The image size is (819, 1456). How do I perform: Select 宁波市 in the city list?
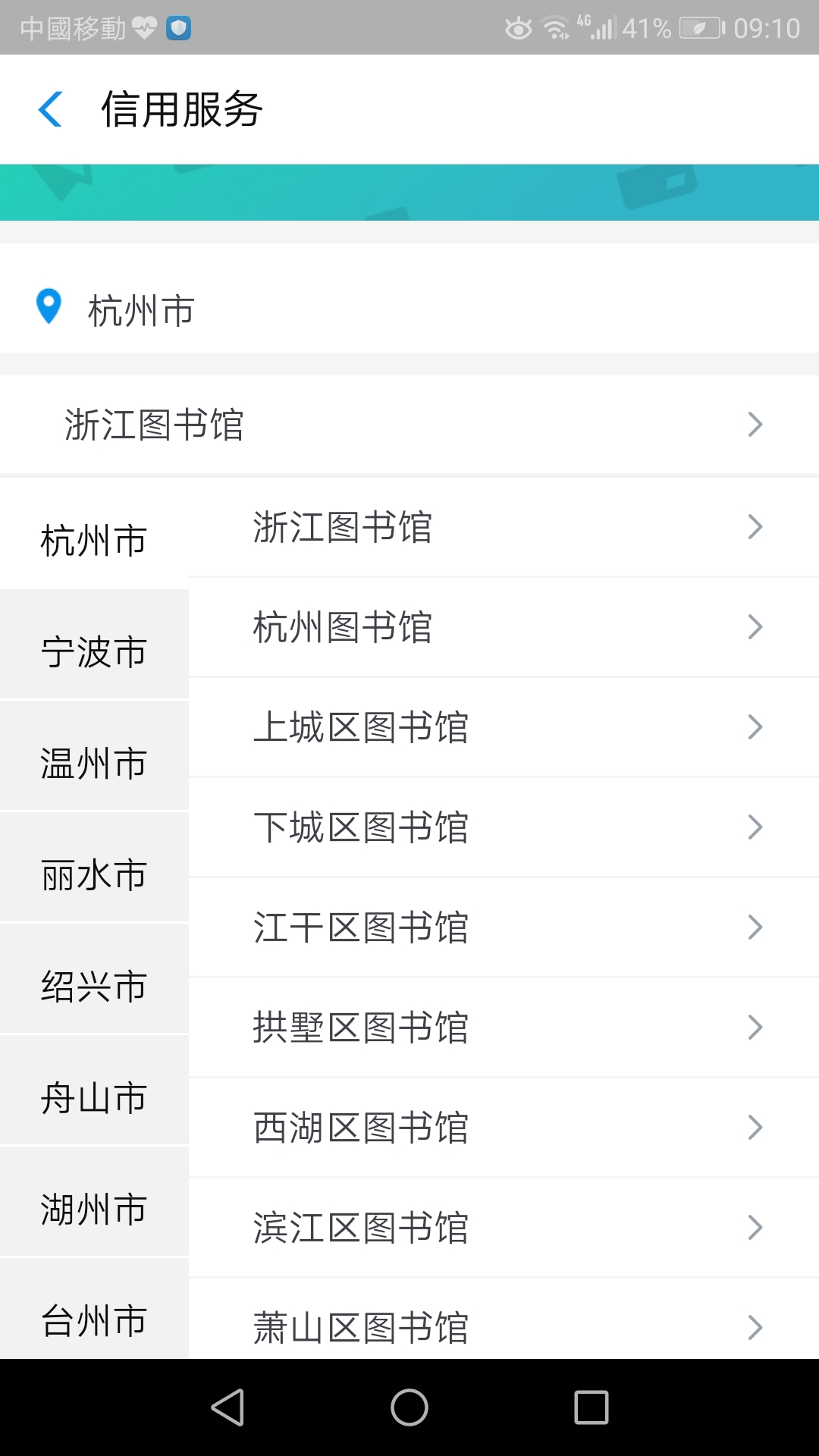(94, 652)
